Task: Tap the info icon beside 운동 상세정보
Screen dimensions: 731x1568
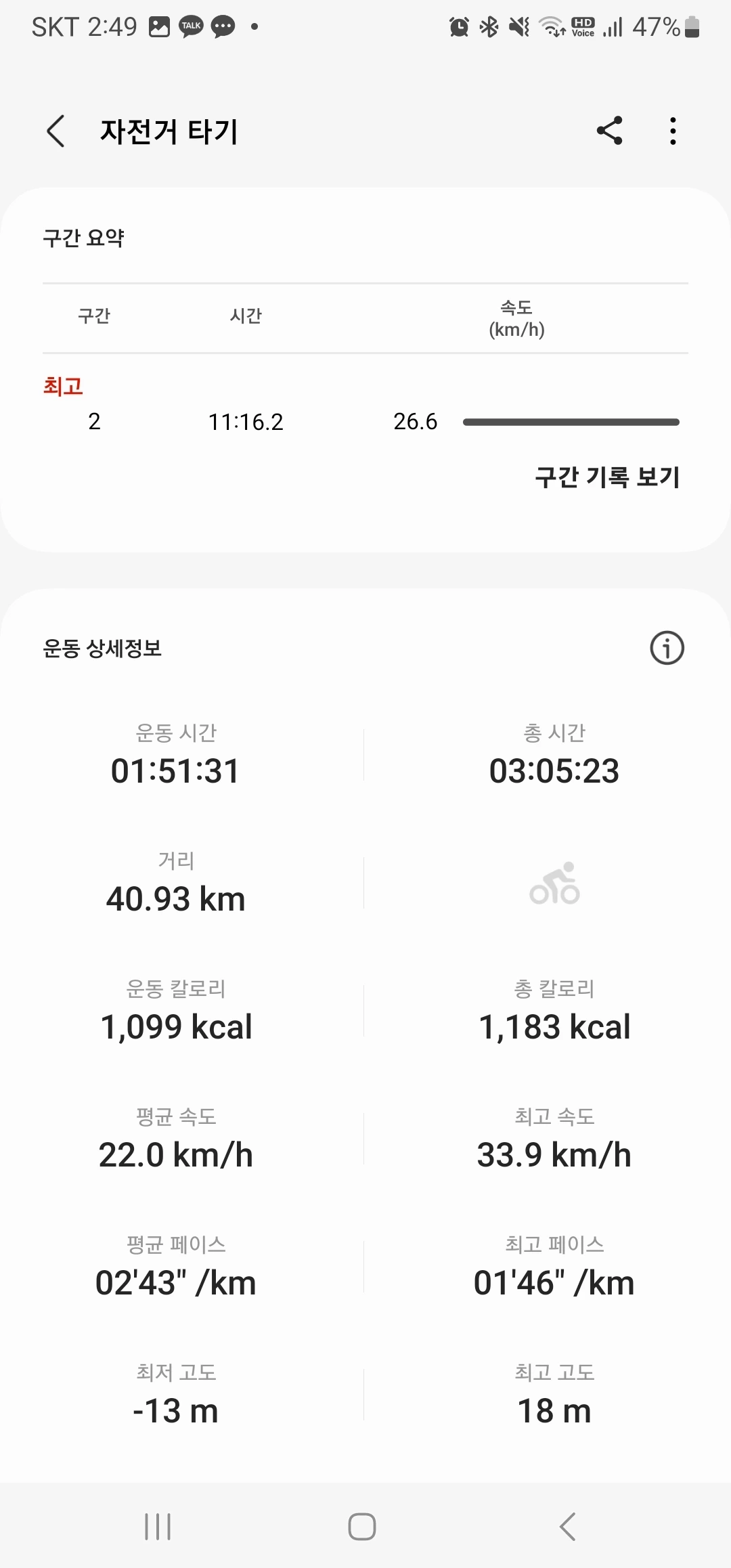Action: (667, 648)
